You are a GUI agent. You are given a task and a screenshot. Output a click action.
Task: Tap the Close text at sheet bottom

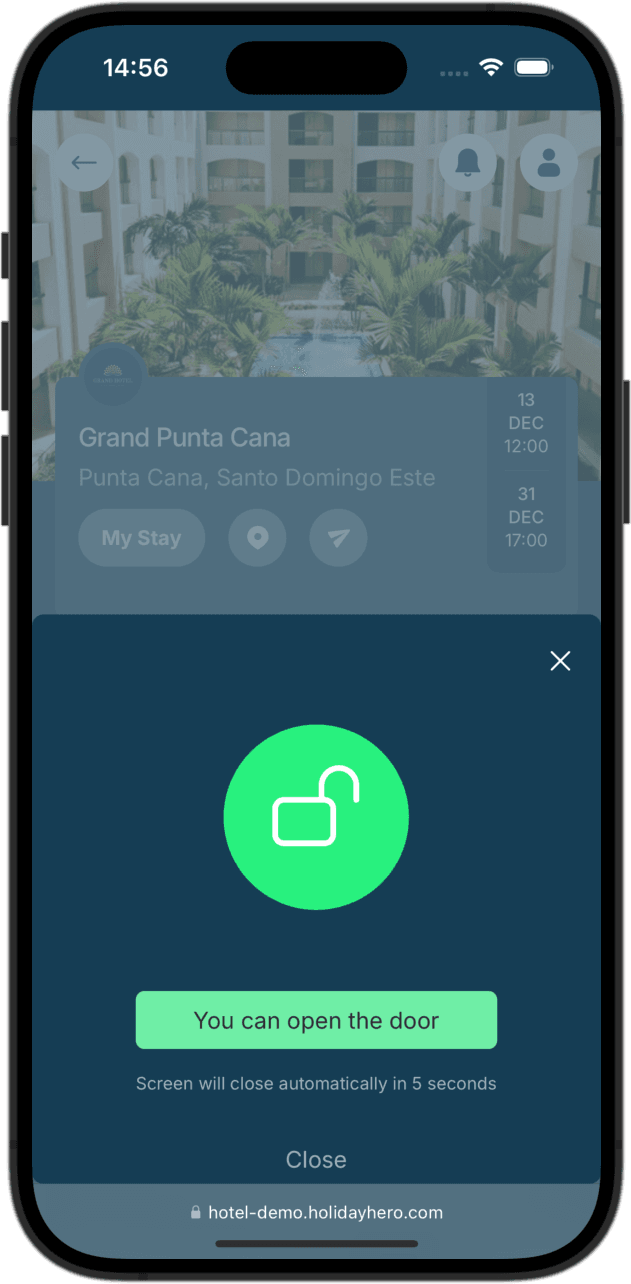pyautogui.click(x=316, y=1159)
